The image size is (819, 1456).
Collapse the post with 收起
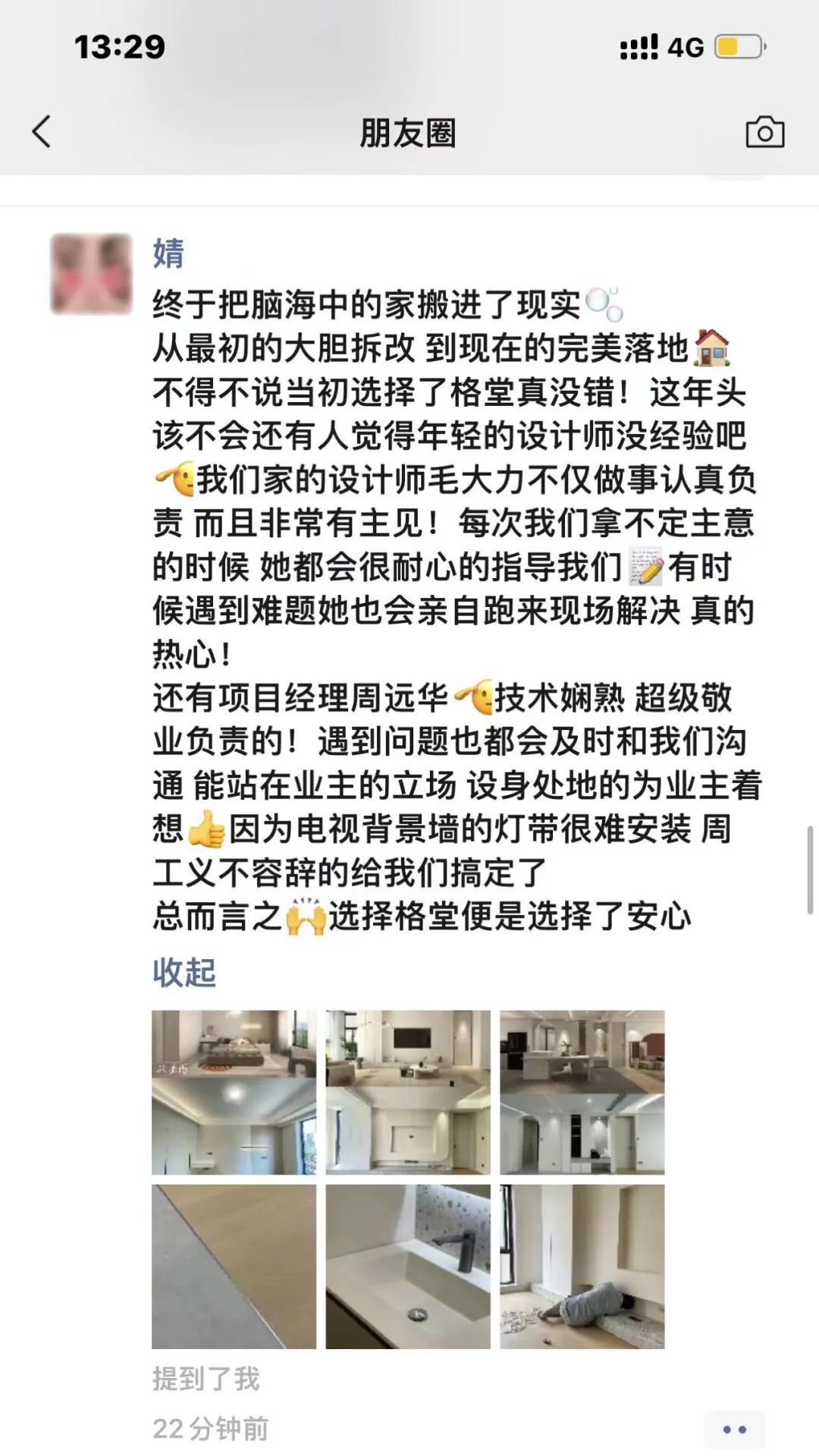(x=184, y=972)
